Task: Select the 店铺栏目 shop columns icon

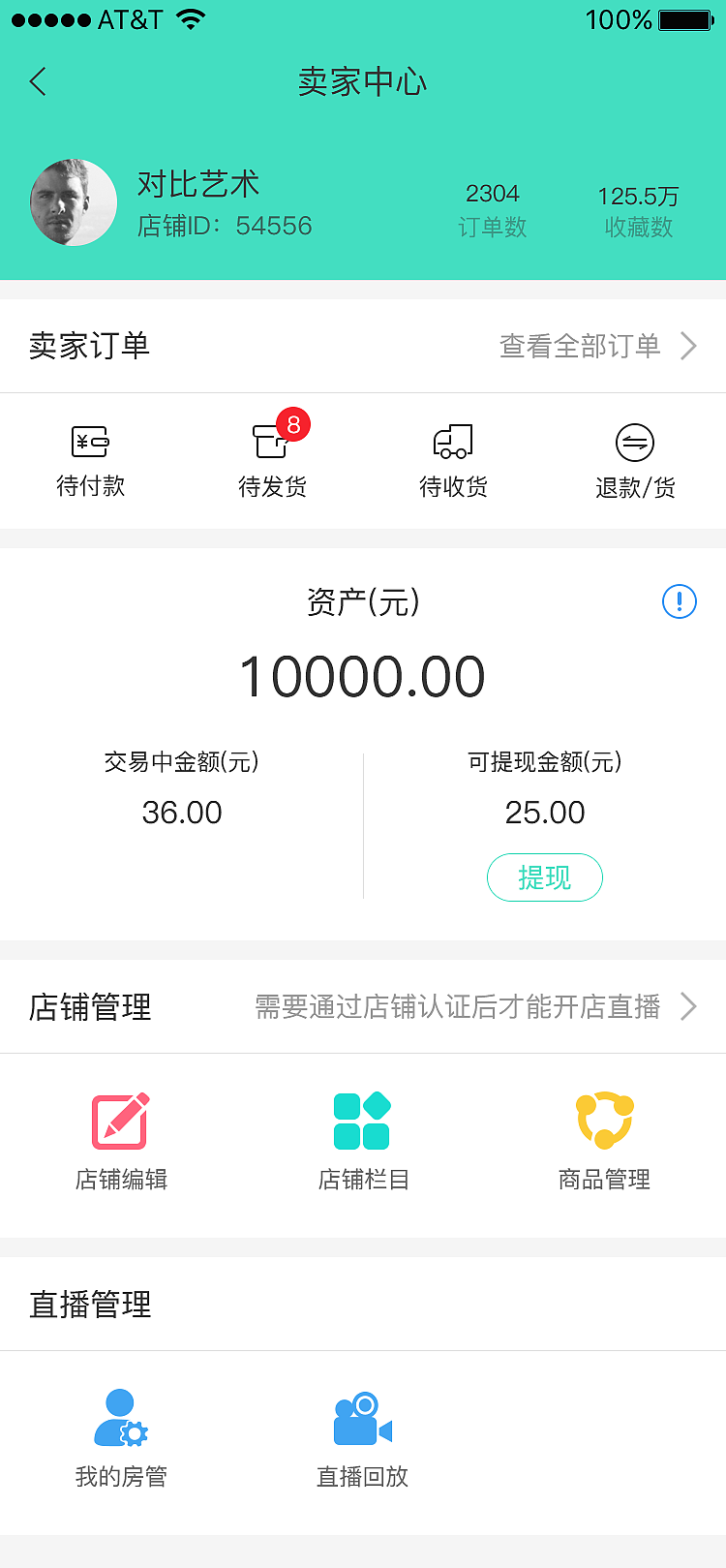Action: 361,1121
